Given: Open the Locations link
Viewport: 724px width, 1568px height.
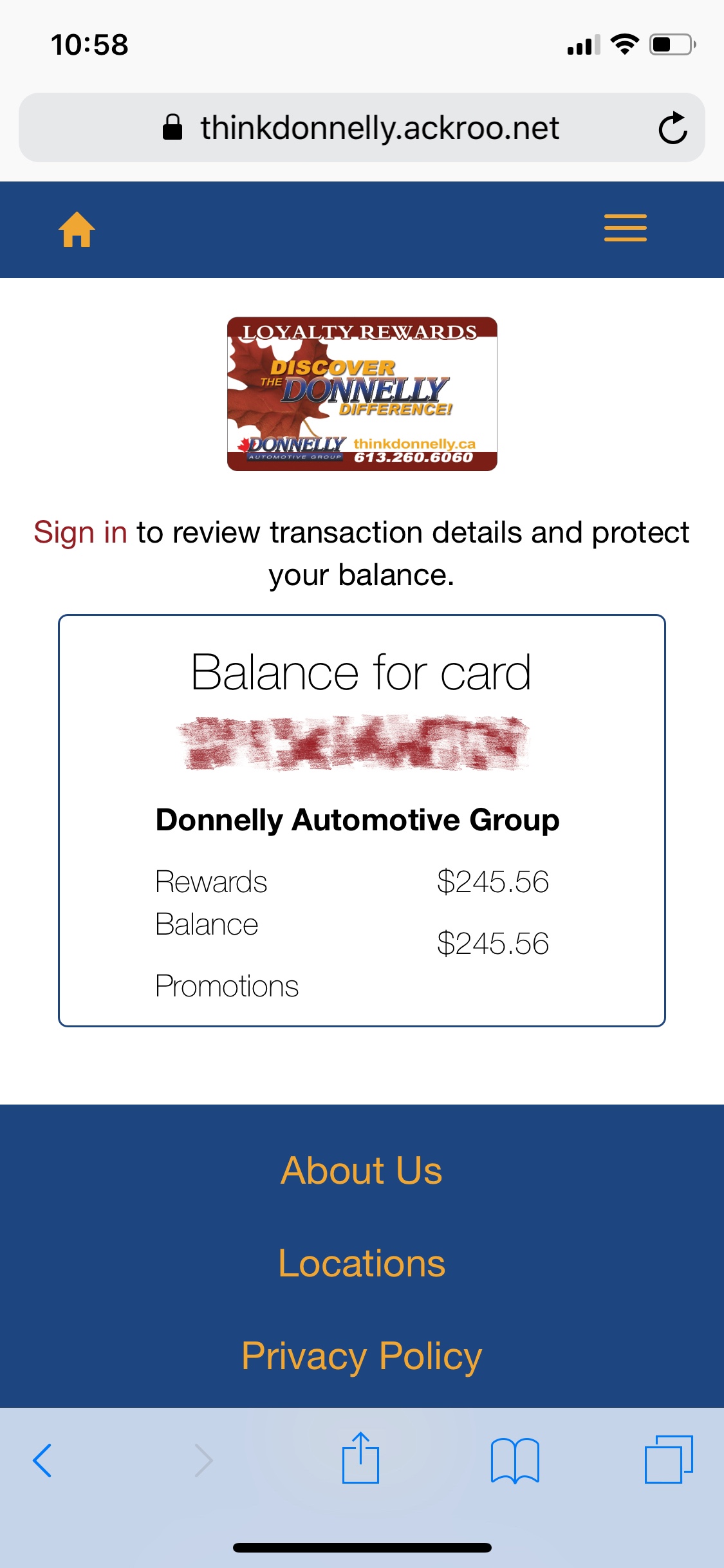Looking at the screenshot, I should pyautogui.click(x=362, y=1263).
